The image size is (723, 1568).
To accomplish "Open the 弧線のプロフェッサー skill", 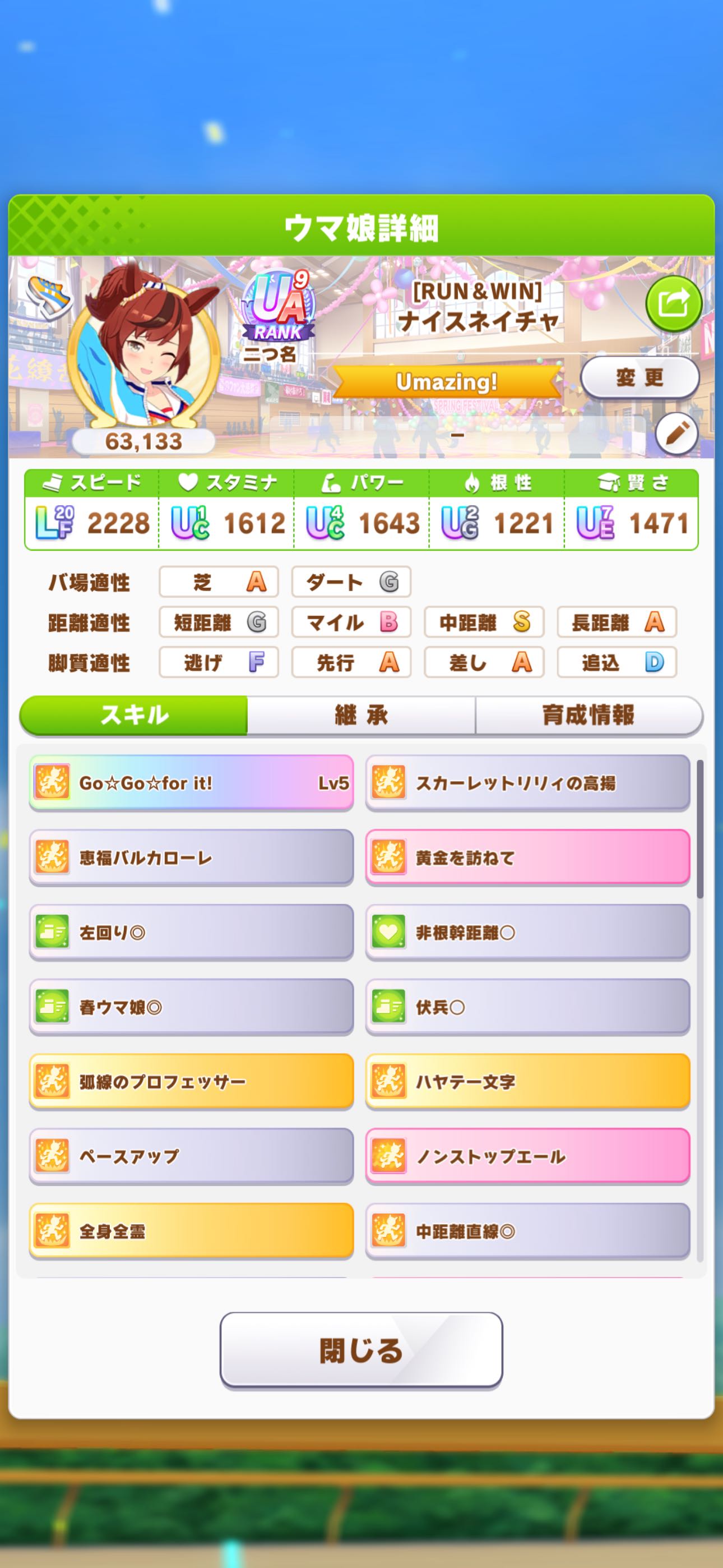I will [x=191, y=1082].
